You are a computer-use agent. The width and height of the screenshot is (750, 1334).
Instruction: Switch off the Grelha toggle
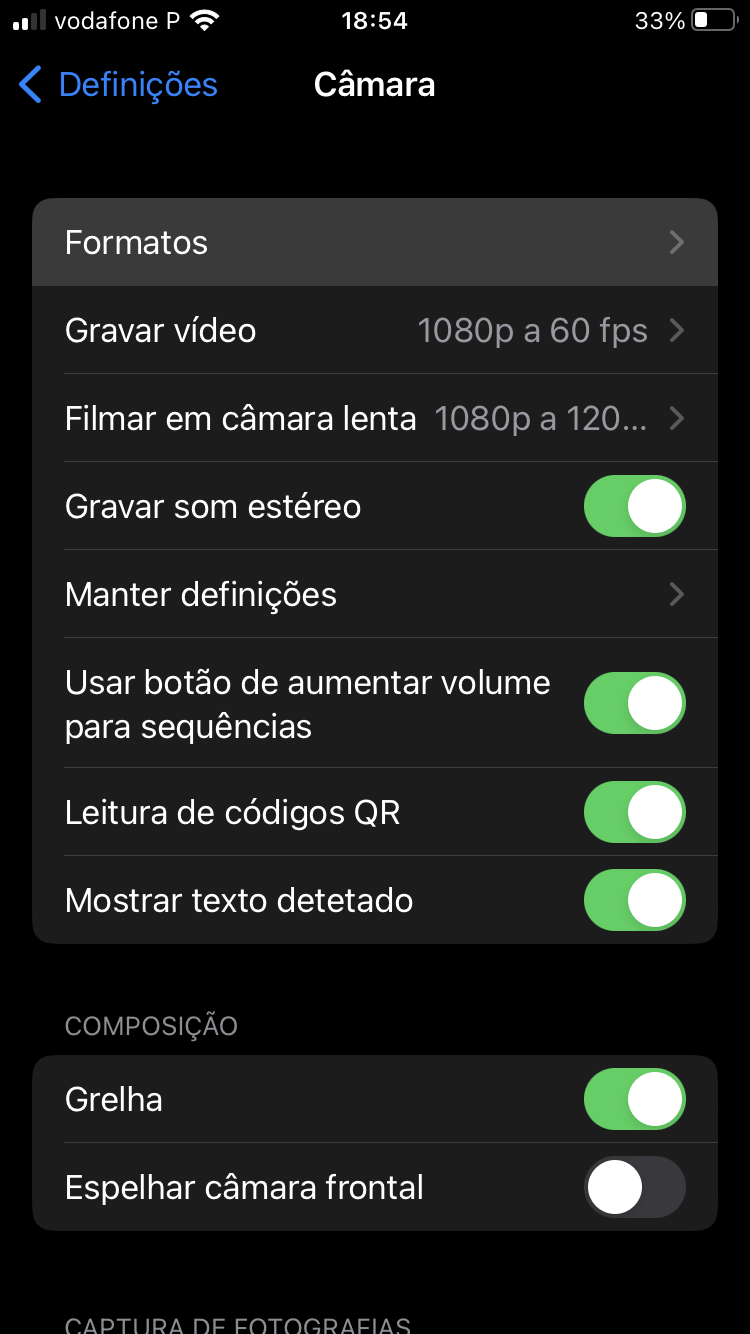(634, 1099)
